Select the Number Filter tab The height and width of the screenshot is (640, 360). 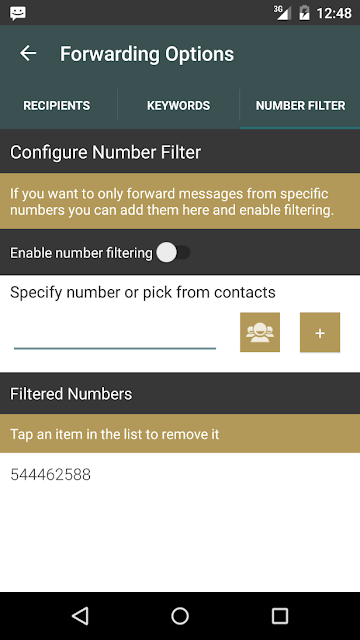[300, 105]
